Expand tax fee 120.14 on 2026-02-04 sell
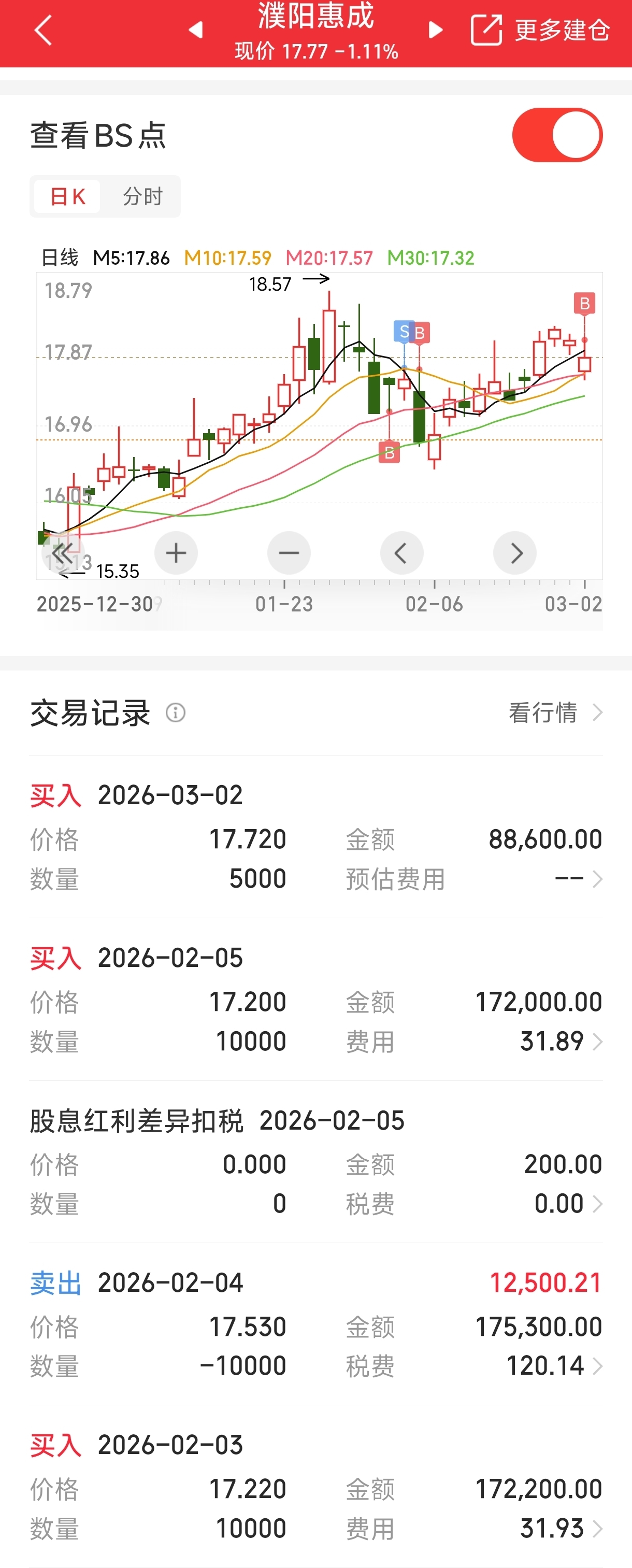Screen dimensions: 632x1568 [x=554, y=1366]
